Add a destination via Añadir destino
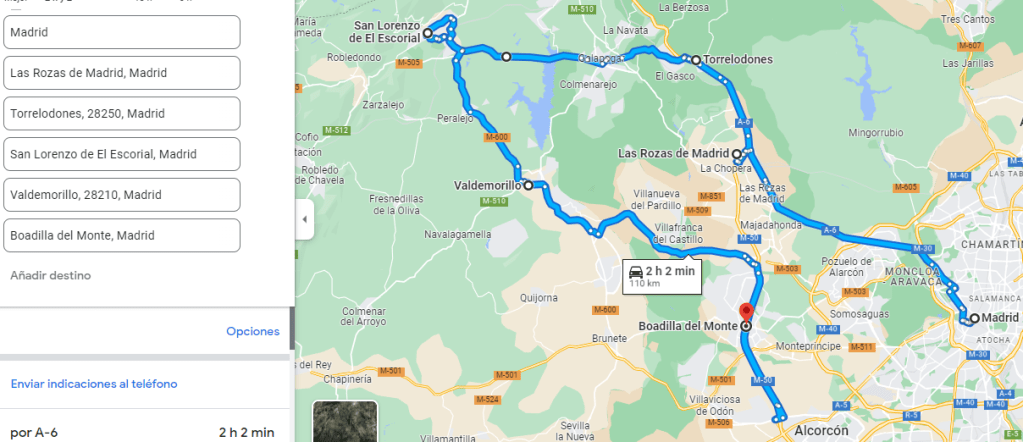The height and width of the screenshot is (442, 1023). click(x=50, y=275)
